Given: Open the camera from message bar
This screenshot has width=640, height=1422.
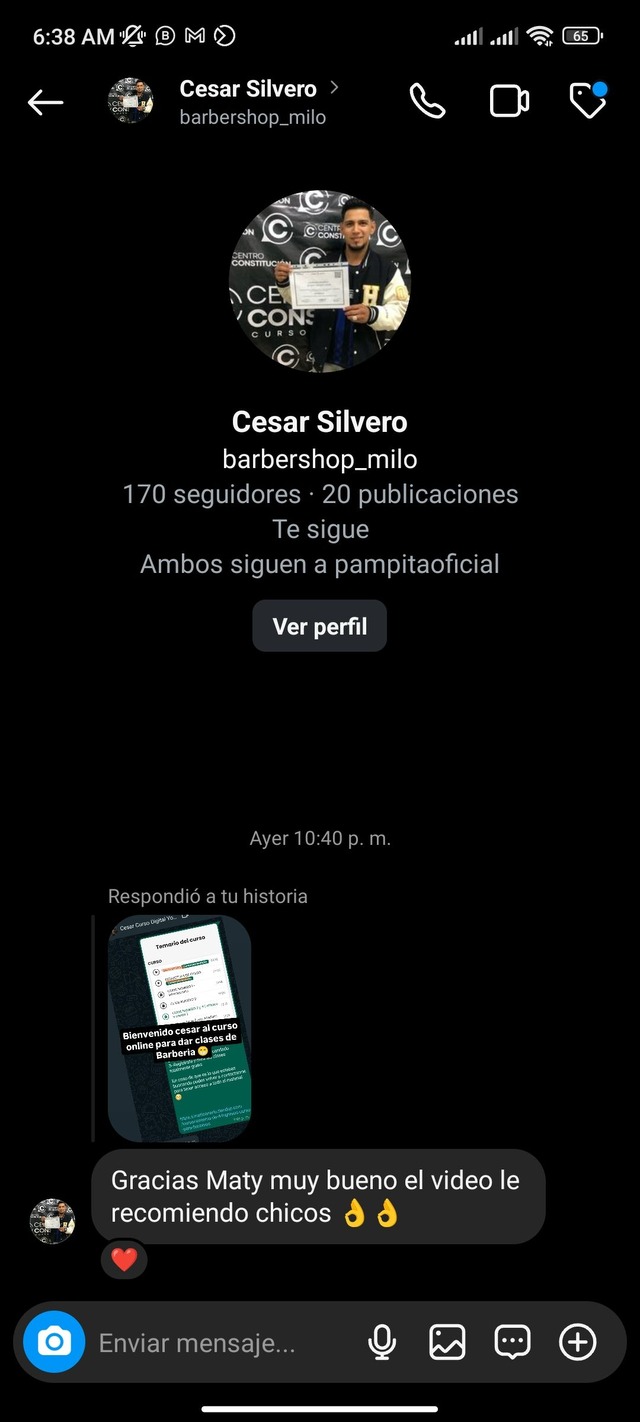Looking at the screenshot, I should click(54, 1341).
